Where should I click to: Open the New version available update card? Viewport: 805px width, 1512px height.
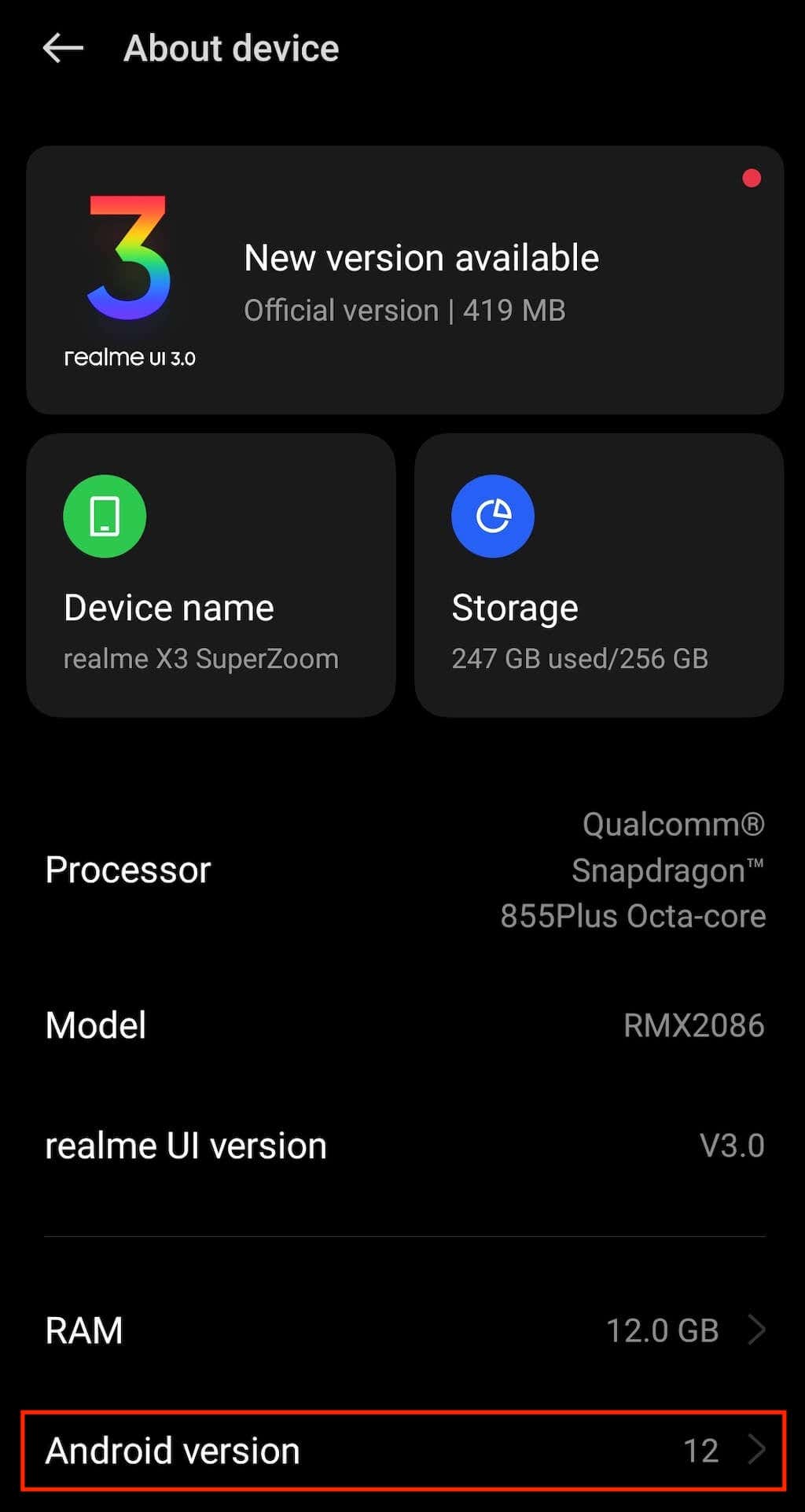404,280
